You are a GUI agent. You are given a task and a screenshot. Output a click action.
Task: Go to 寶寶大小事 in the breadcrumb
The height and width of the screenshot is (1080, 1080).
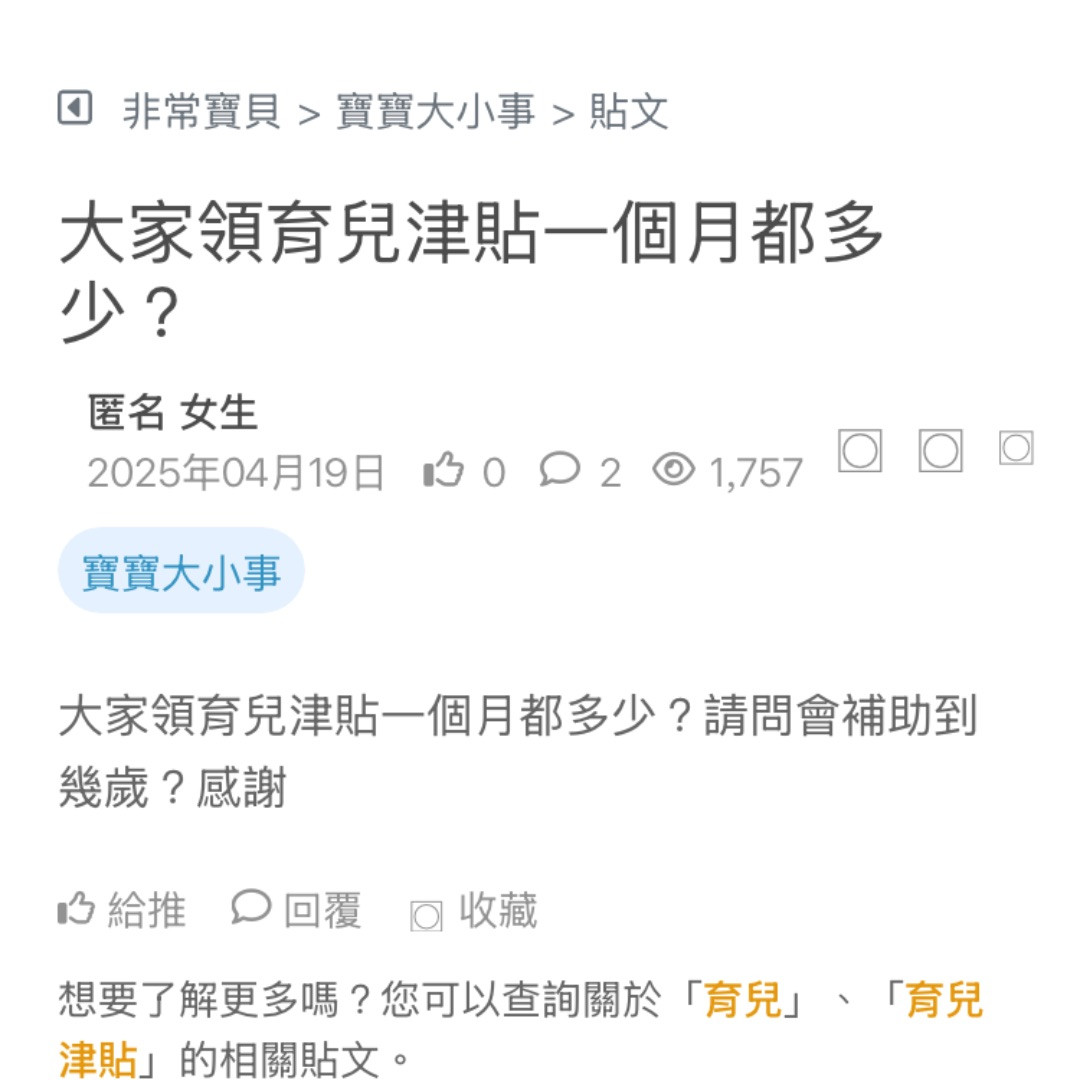[x=435, y=111]
